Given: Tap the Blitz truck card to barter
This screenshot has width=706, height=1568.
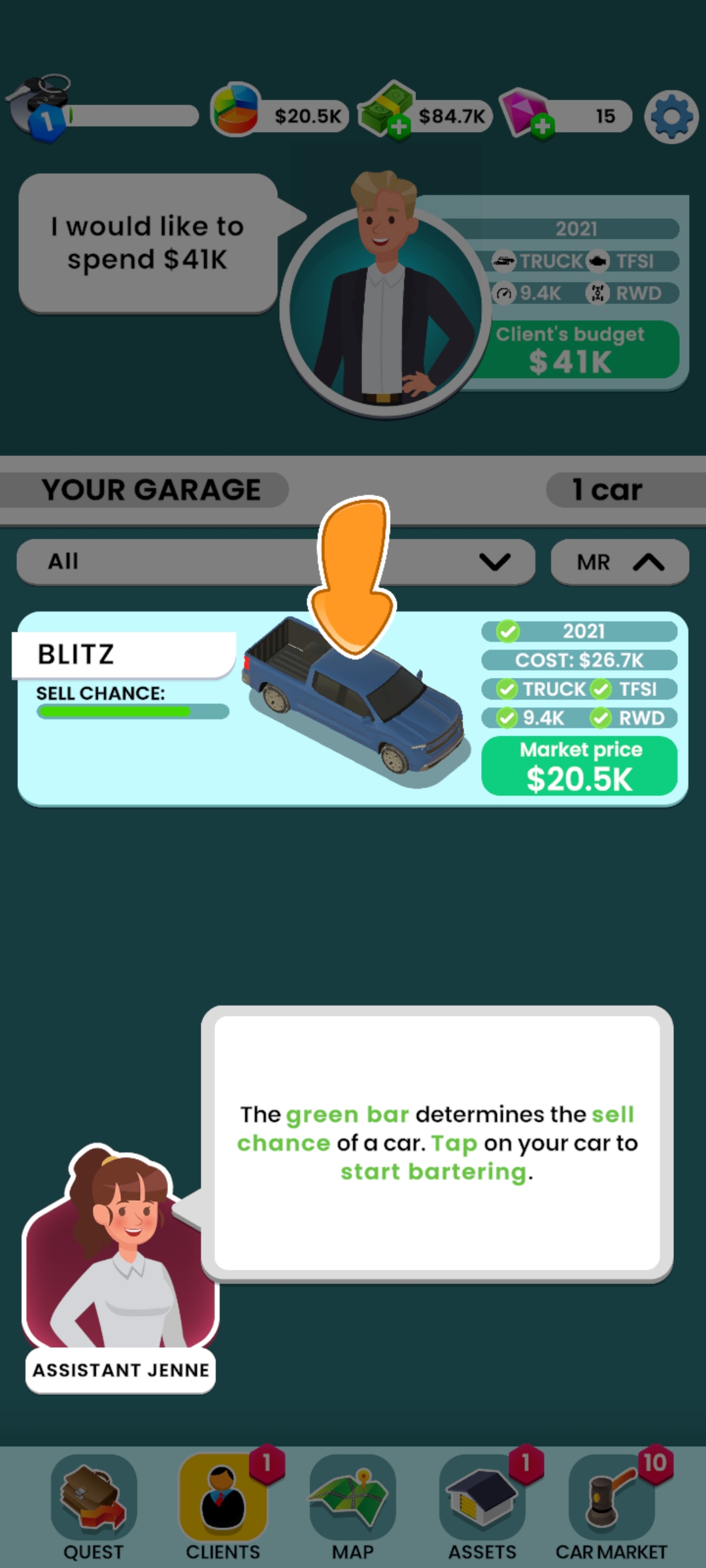Looking at the screenshot, I should pyautogui.click(x=353, y=709).
